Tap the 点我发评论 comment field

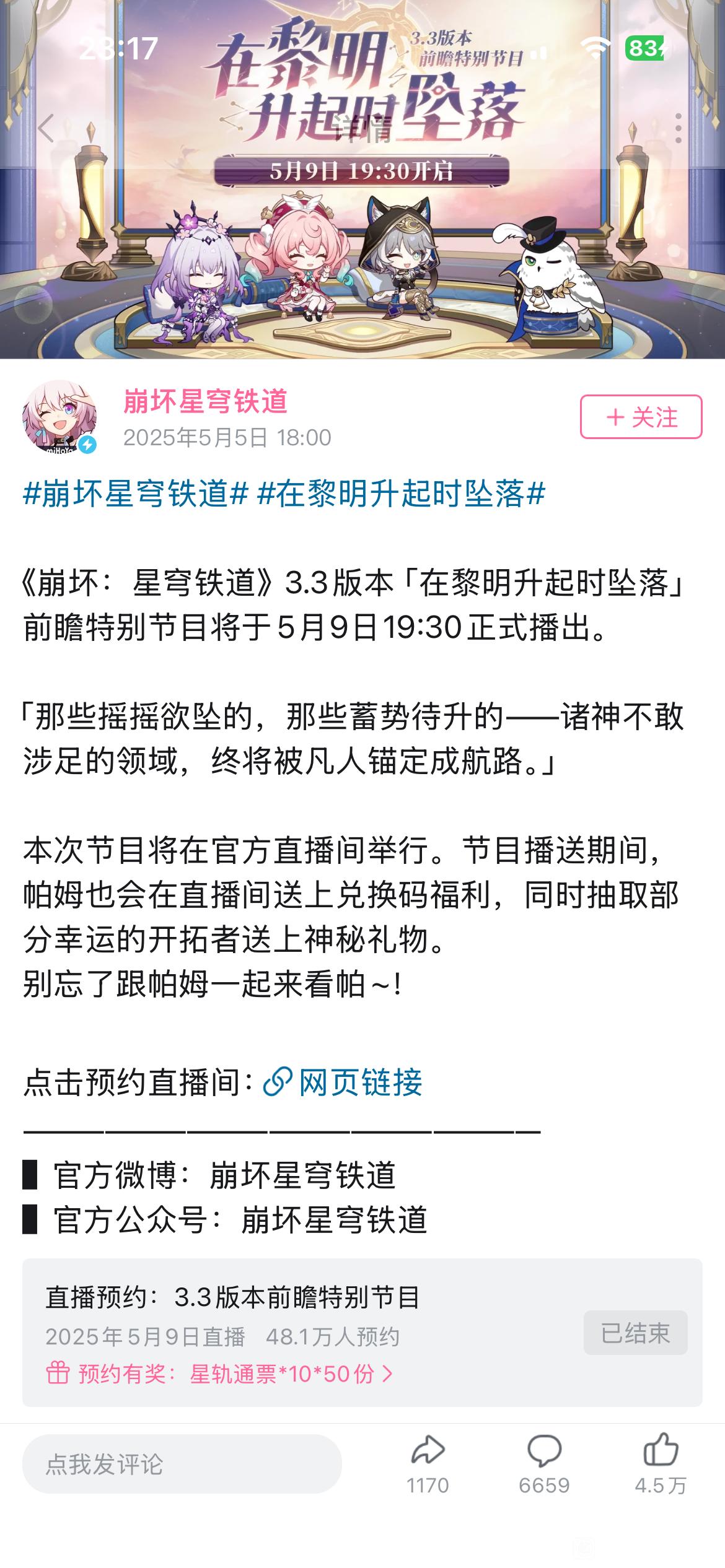click(x=182, y=1464)
